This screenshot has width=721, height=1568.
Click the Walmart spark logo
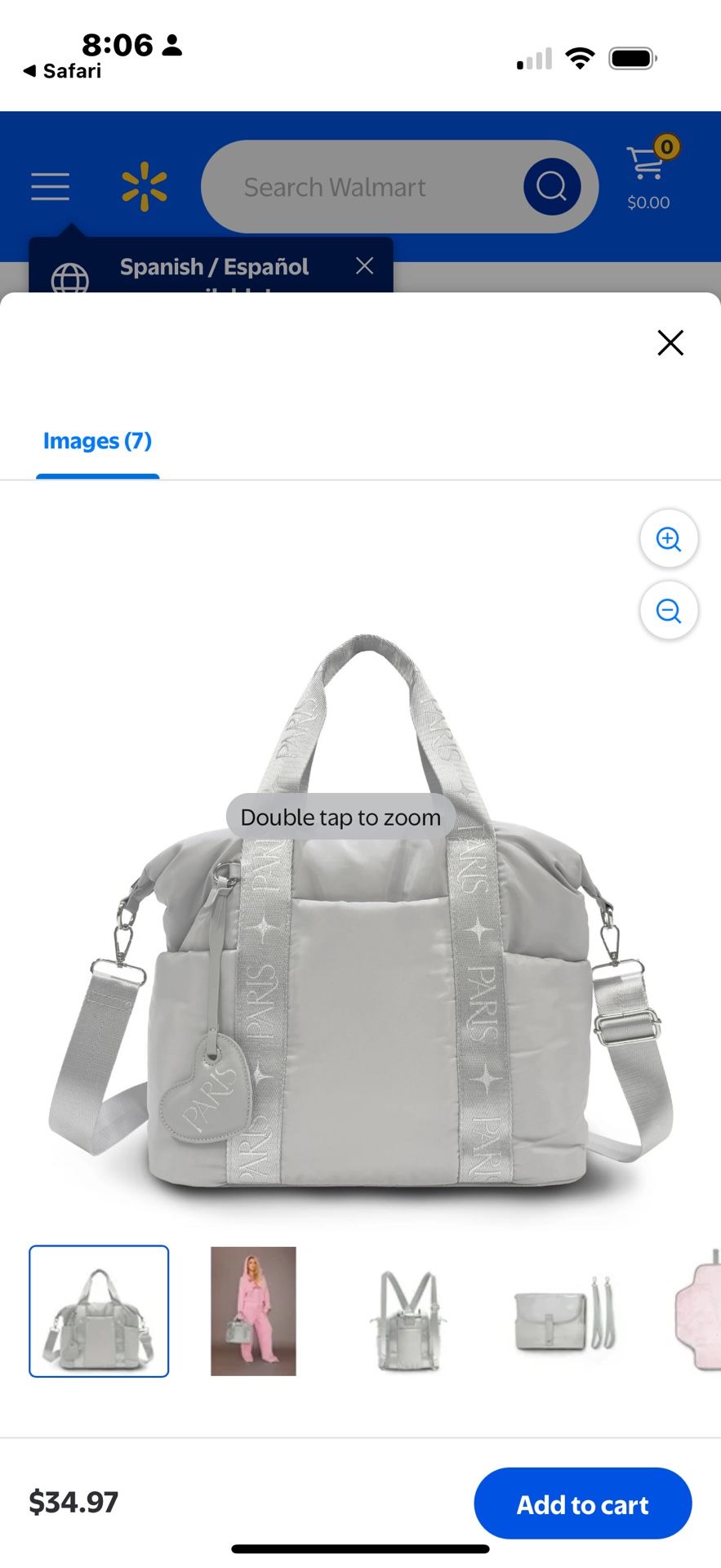coord(145,186)
